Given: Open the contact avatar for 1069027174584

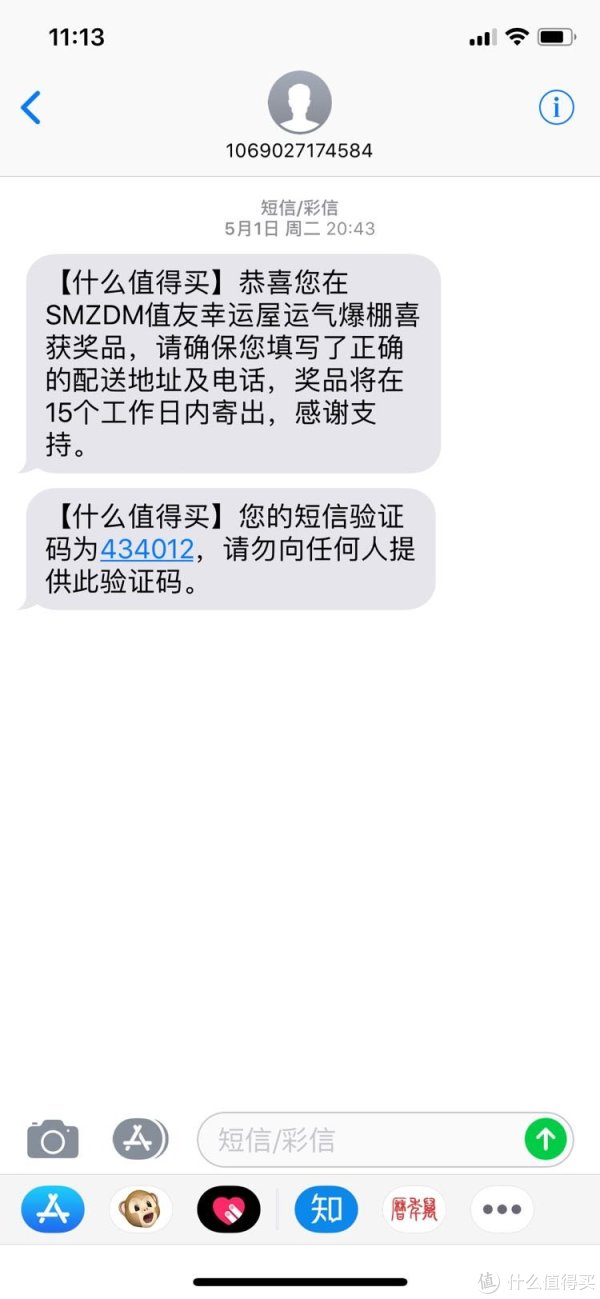Looking at the screenshot, I should coord(299,103).
